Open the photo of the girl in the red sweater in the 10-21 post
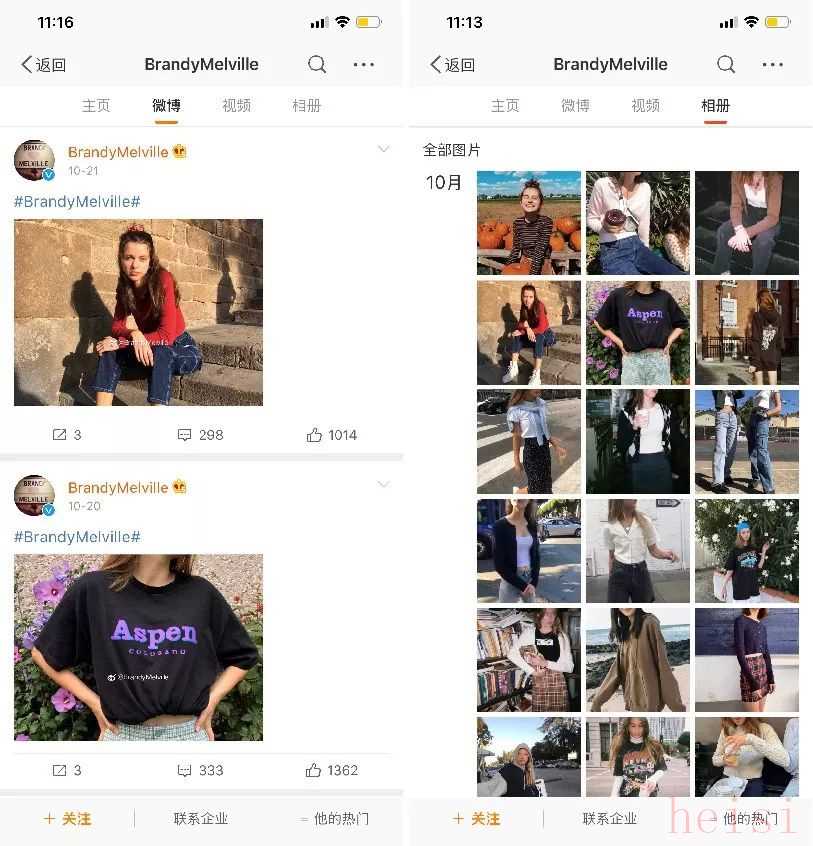The width and height of the screenshot is (813, 846). point(138,312)
